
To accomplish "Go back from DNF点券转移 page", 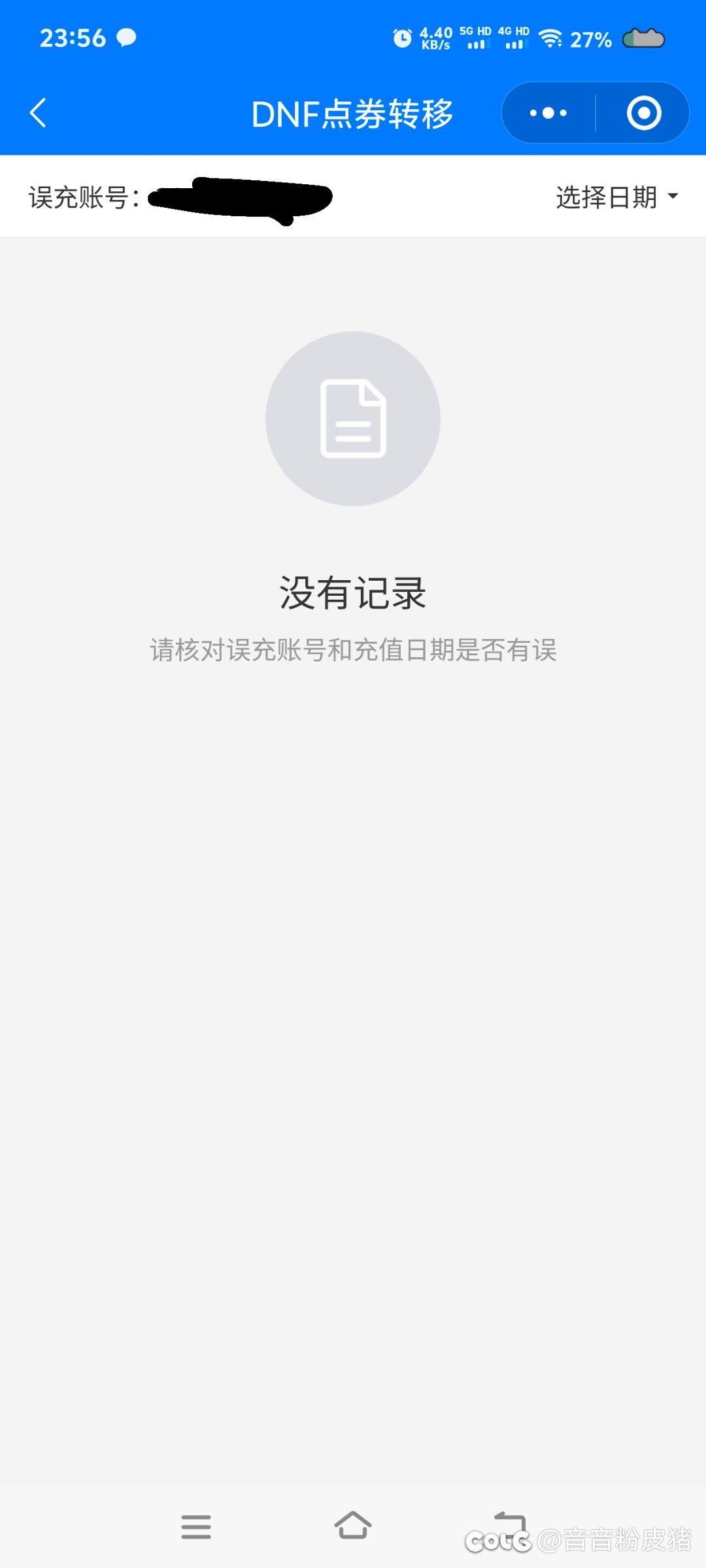I will pos(39,113).
